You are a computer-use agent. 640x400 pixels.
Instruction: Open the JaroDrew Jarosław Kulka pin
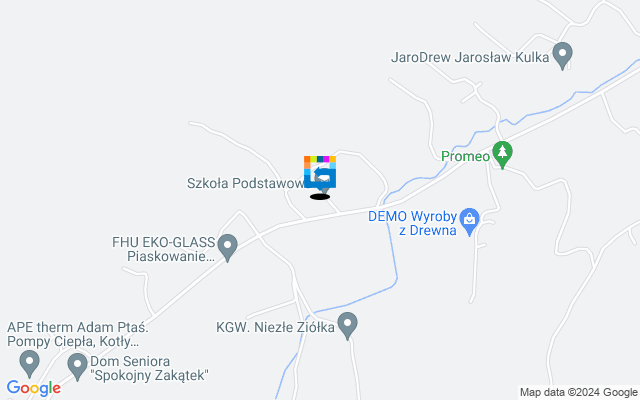562,55
